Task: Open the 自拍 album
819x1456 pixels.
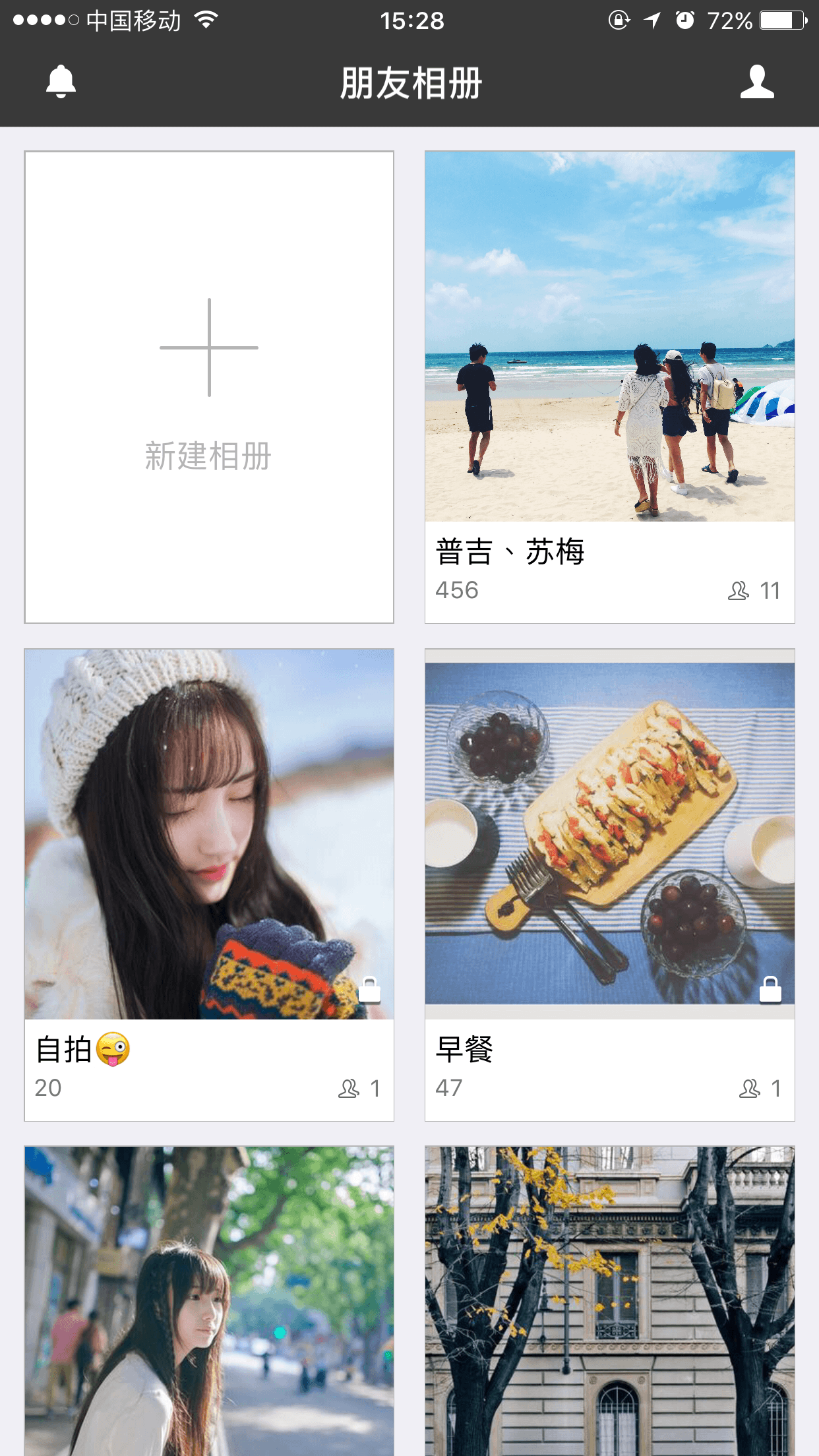Action: pyautogui.click(x=209, y=884)
